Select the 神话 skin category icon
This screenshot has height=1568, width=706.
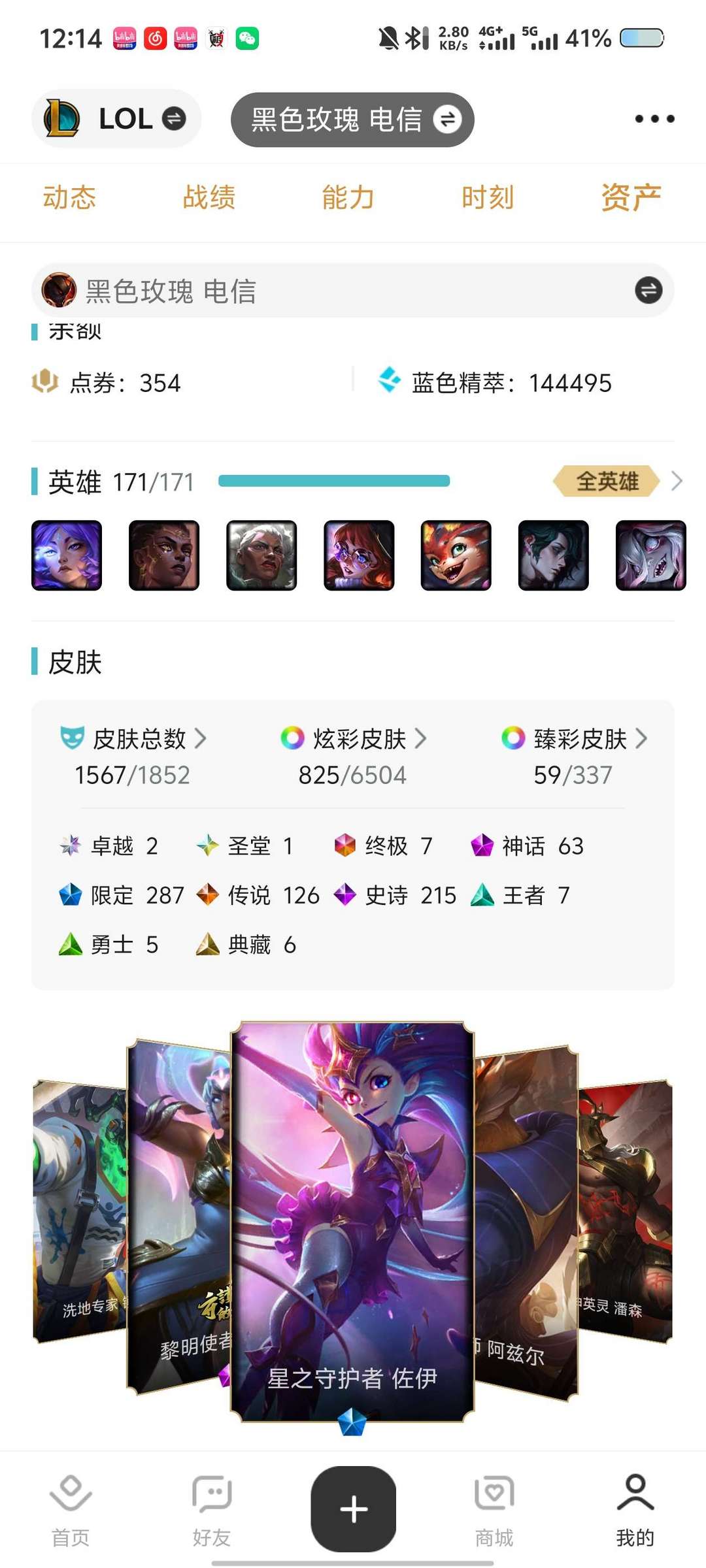coord(482,845)
